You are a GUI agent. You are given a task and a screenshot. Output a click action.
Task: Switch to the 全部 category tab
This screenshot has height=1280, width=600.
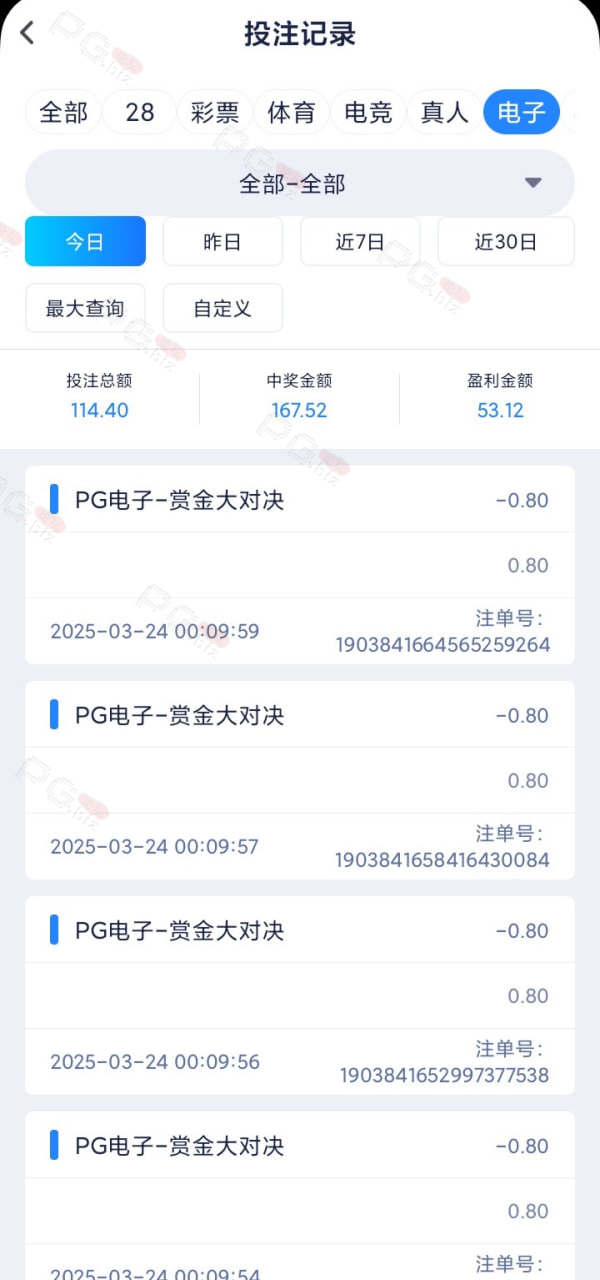63,112
